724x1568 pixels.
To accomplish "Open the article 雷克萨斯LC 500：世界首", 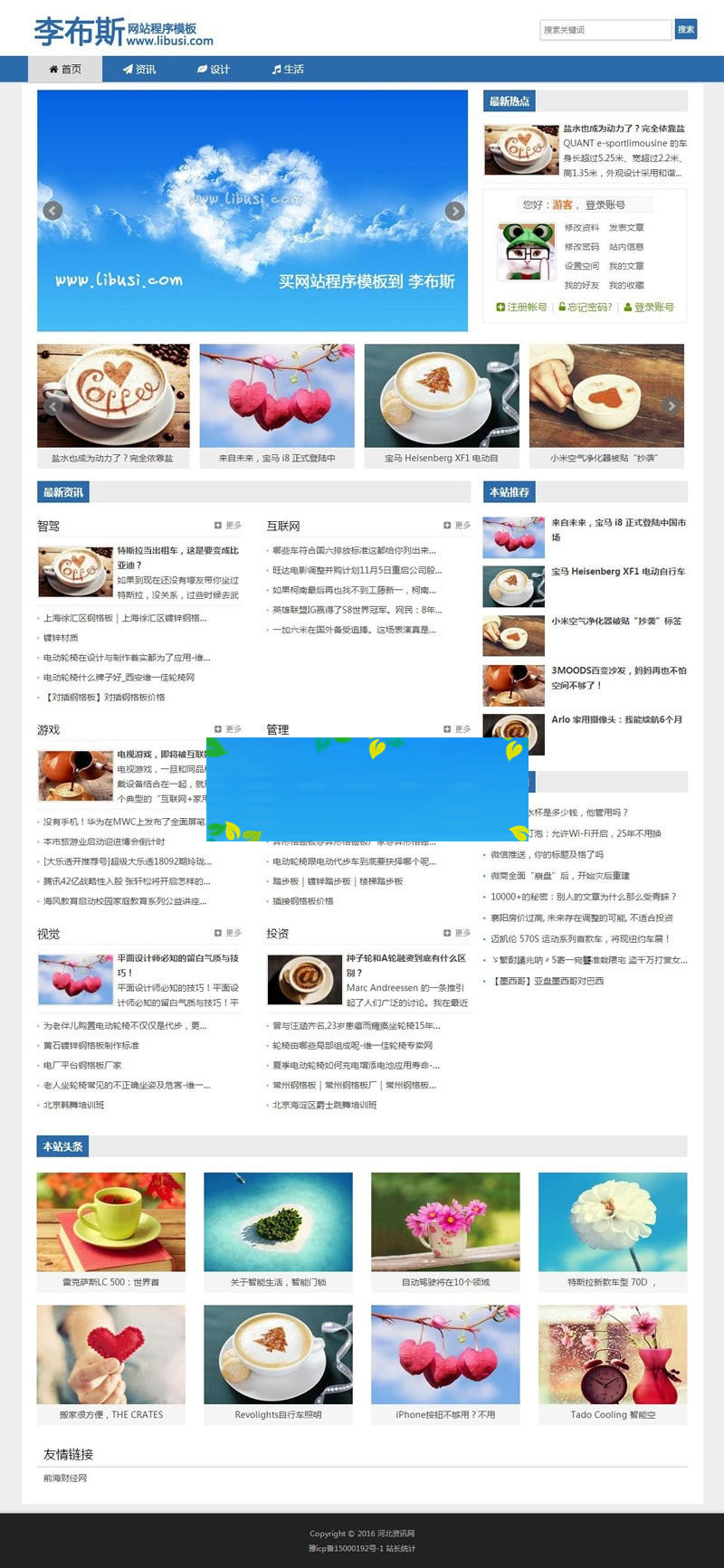I will click(x=110, y=1283).
